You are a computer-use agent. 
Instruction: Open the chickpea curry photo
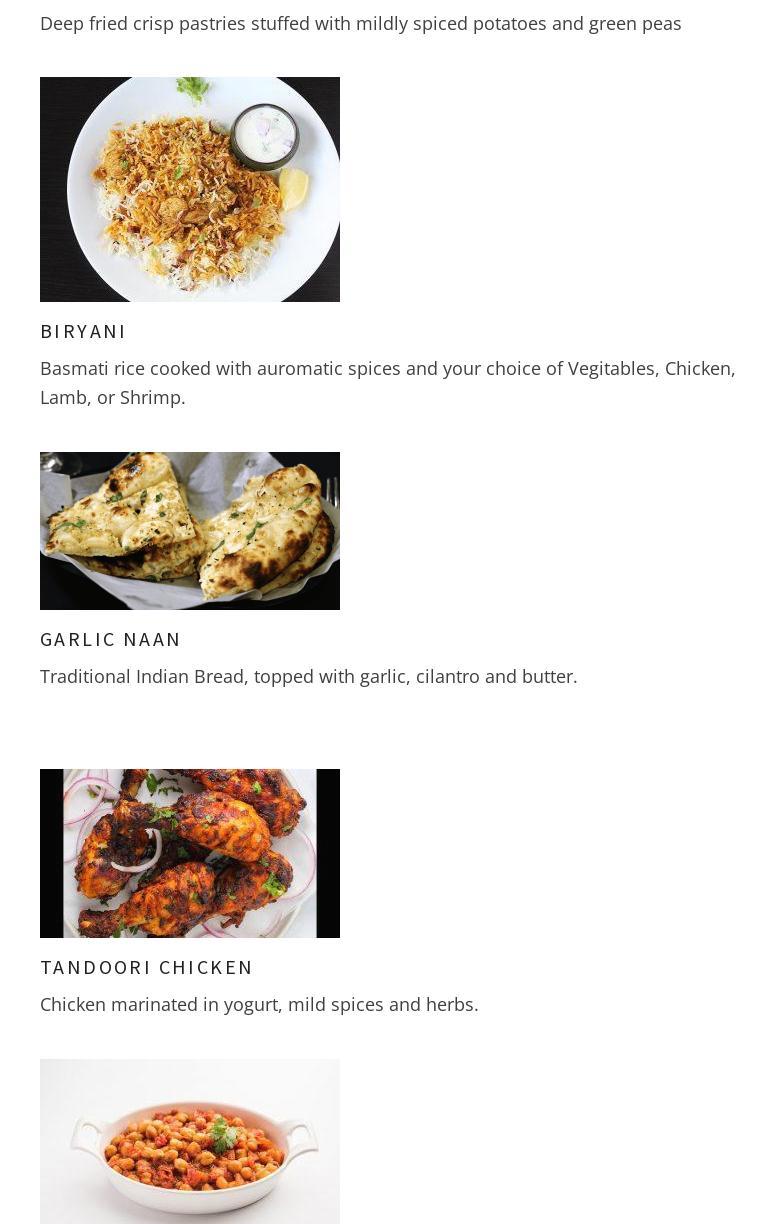click(x=190, y=1141)
